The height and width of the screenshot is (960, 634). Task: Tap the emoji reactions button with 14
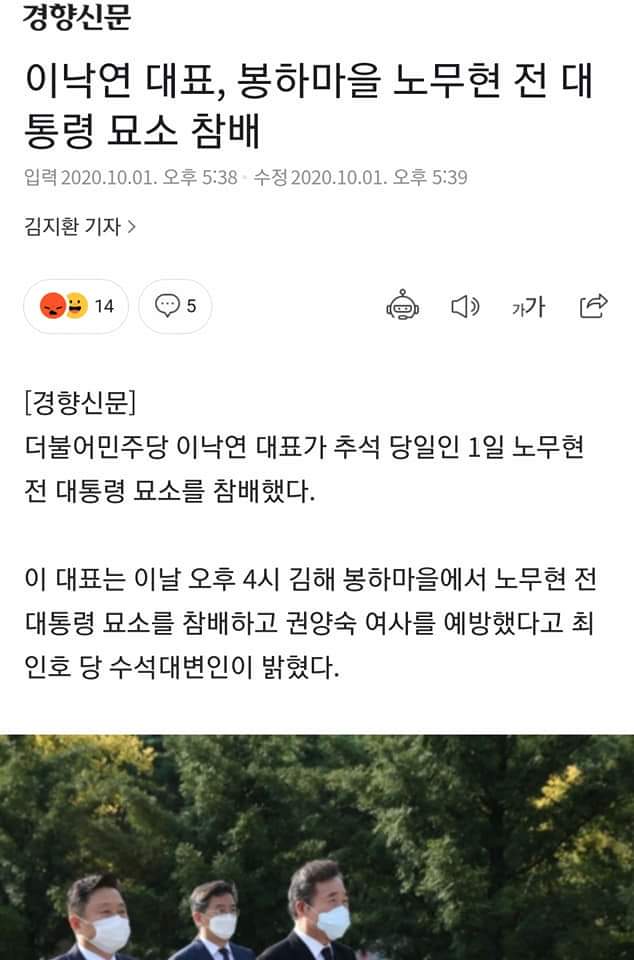[x=76, y=306]
